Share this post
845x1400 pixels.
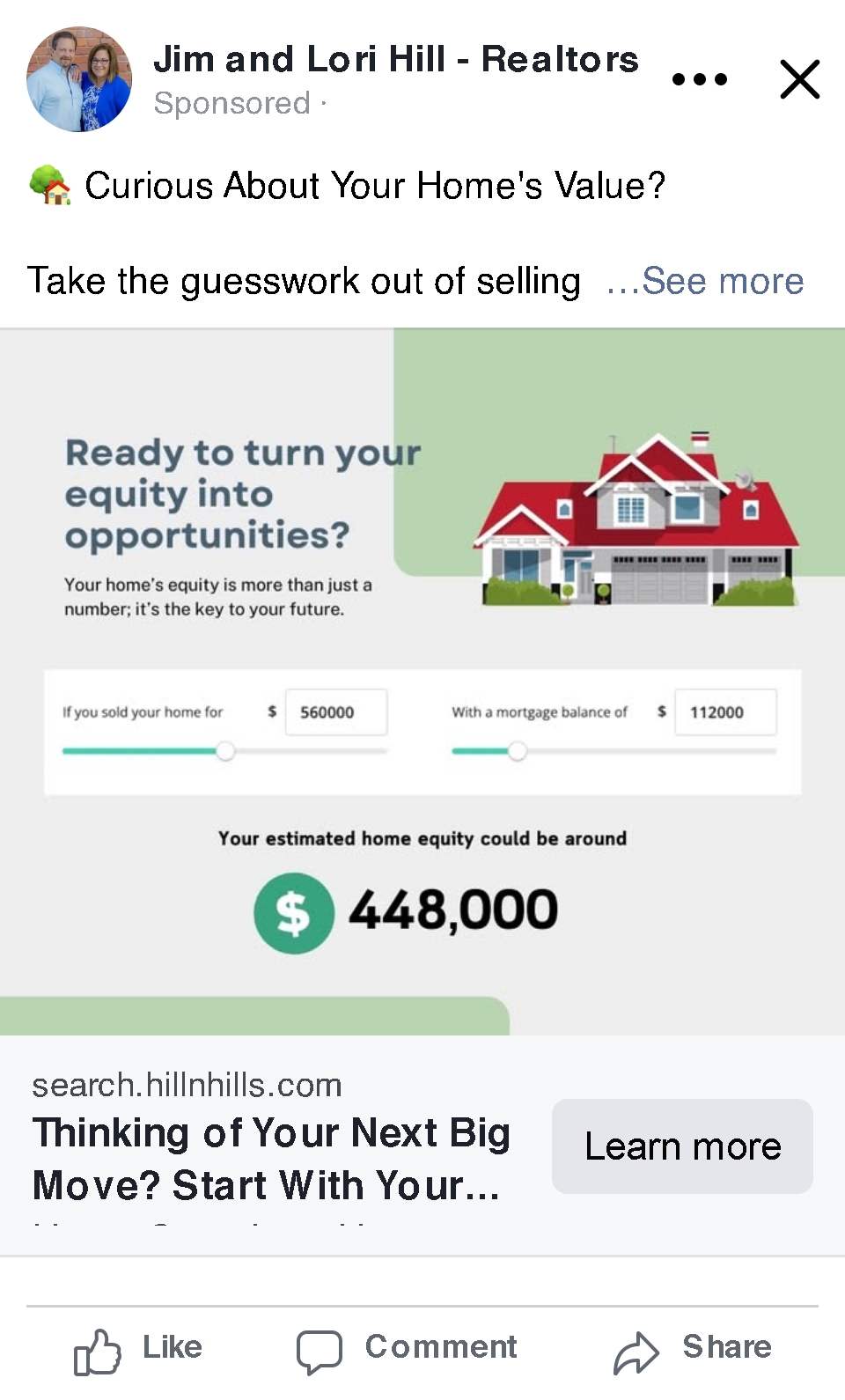coord(693,1349)
